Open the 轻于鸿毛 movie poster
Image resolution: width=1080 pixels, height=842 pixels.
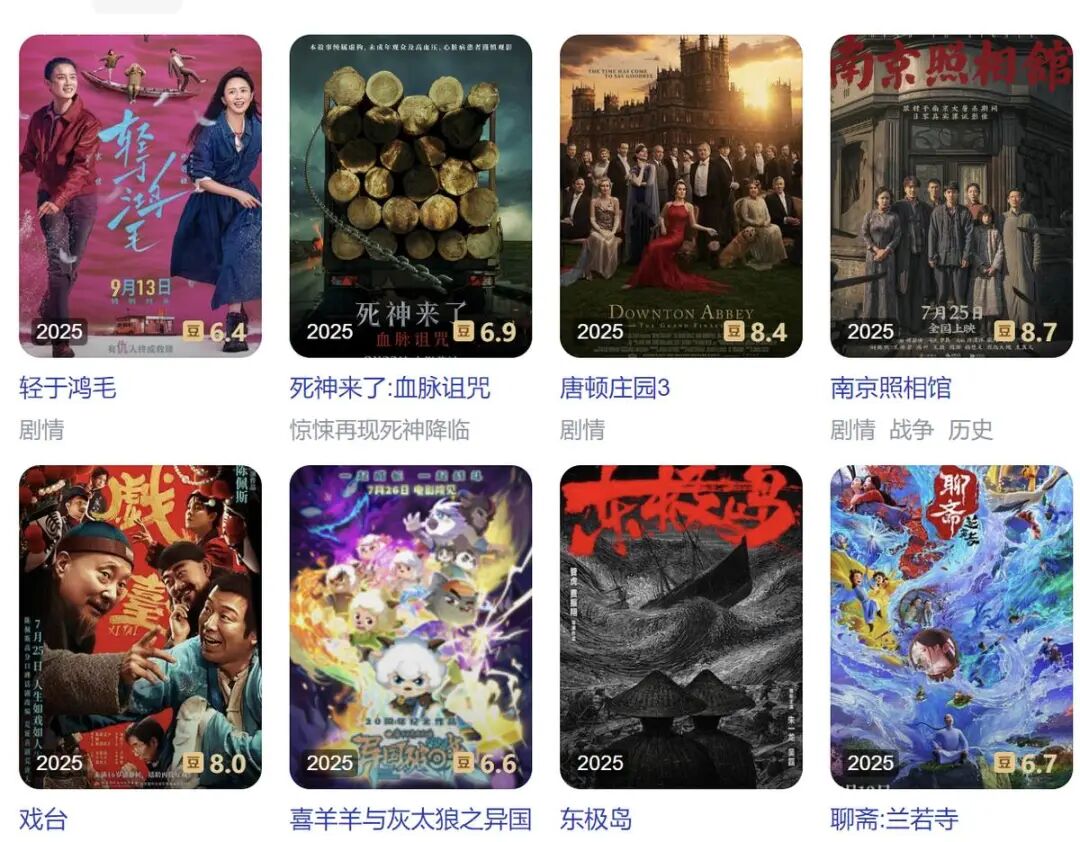click(140, 196)
